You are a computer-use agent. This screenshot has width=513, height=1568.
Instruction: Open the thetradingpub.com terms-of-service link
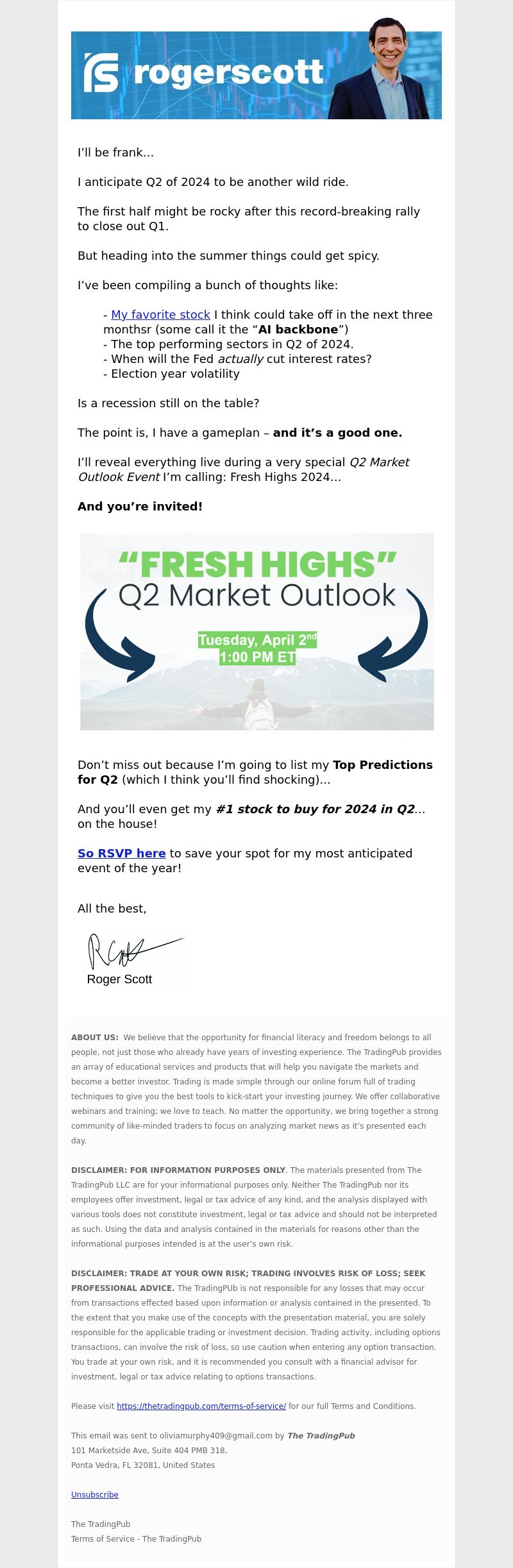tap(201, 1406)
